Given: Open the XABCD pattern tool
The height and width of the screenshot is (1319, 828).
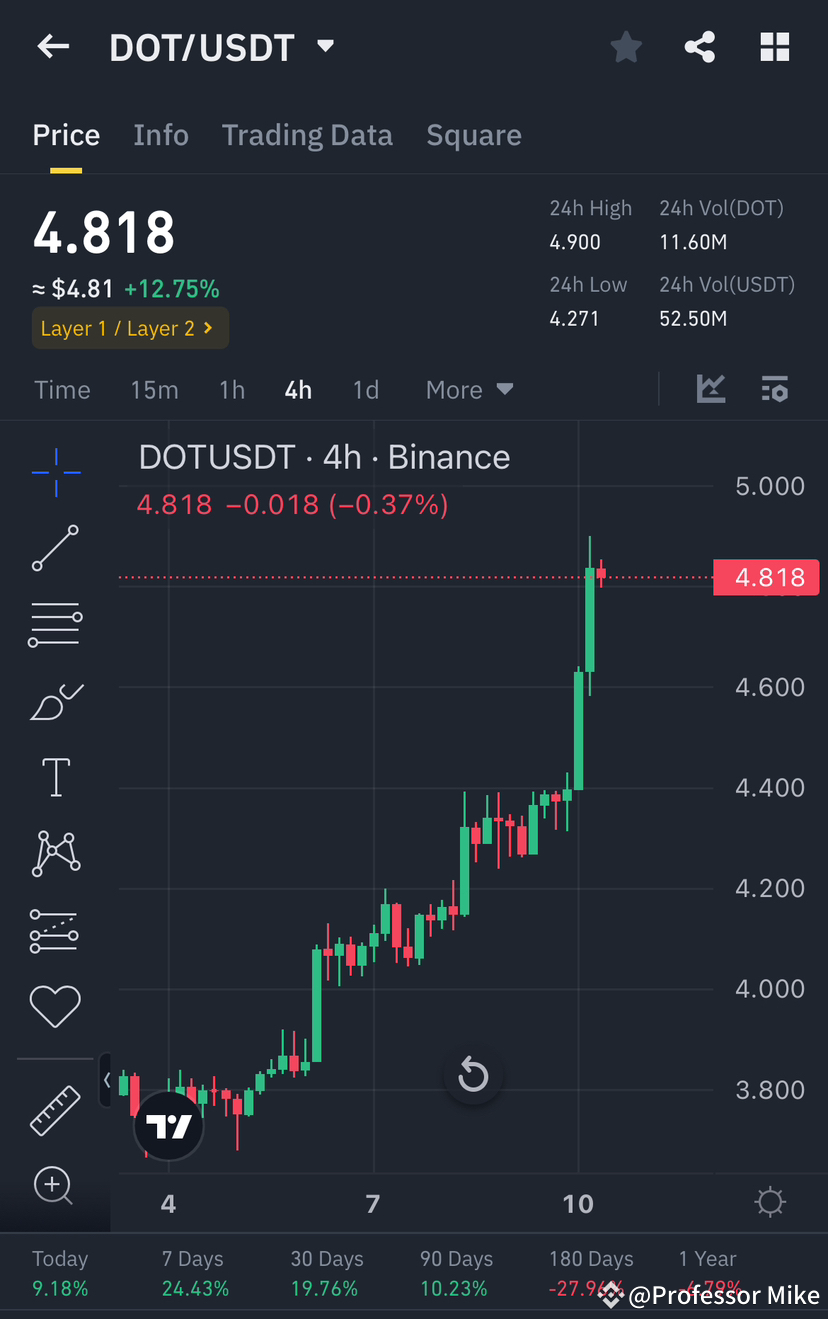Looking at the screenshot, I should tap(55, 853).
